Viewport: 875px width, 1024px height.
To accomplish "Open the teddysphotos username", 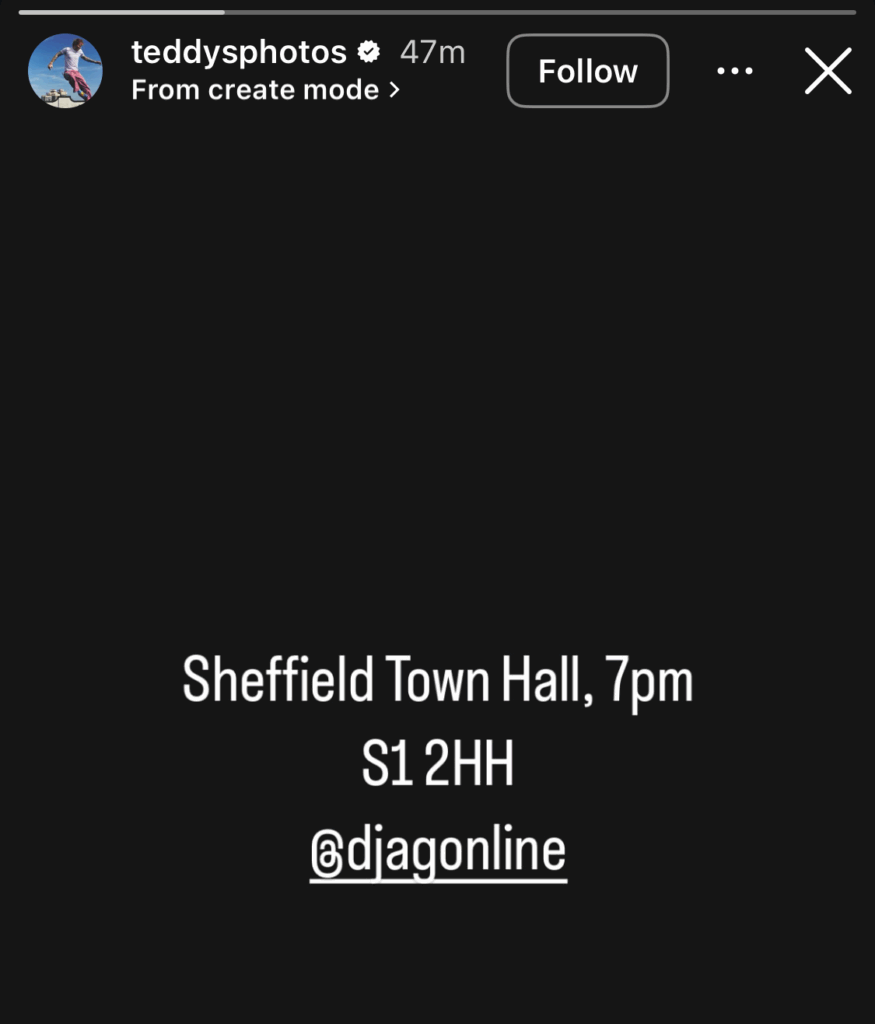I will [x=239, y=52].
